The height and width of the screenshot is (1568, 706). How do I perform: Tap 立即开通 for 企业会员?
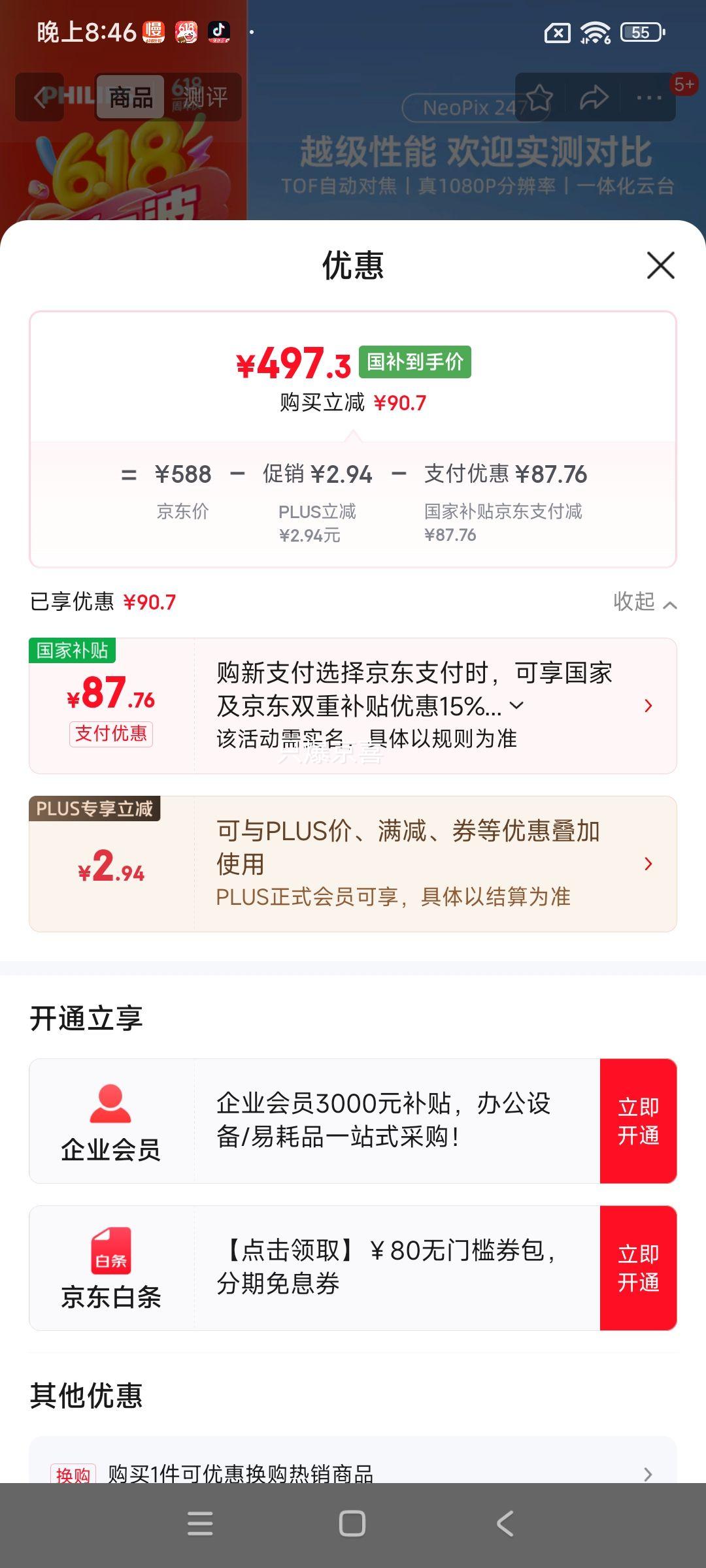(x=638, y=1121)
